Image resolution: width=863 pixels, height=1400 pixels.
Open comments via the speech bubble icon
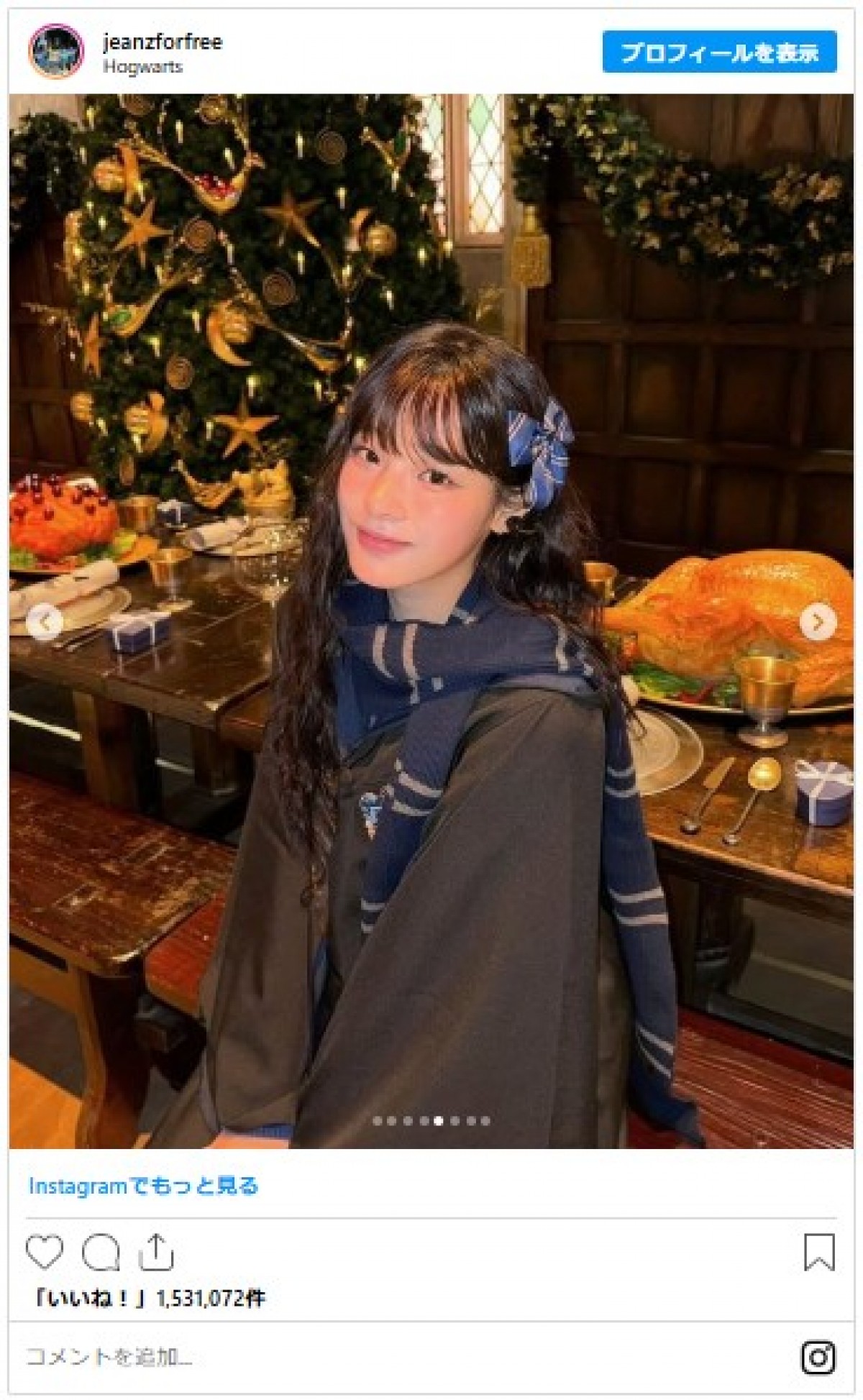[101, 1252]
